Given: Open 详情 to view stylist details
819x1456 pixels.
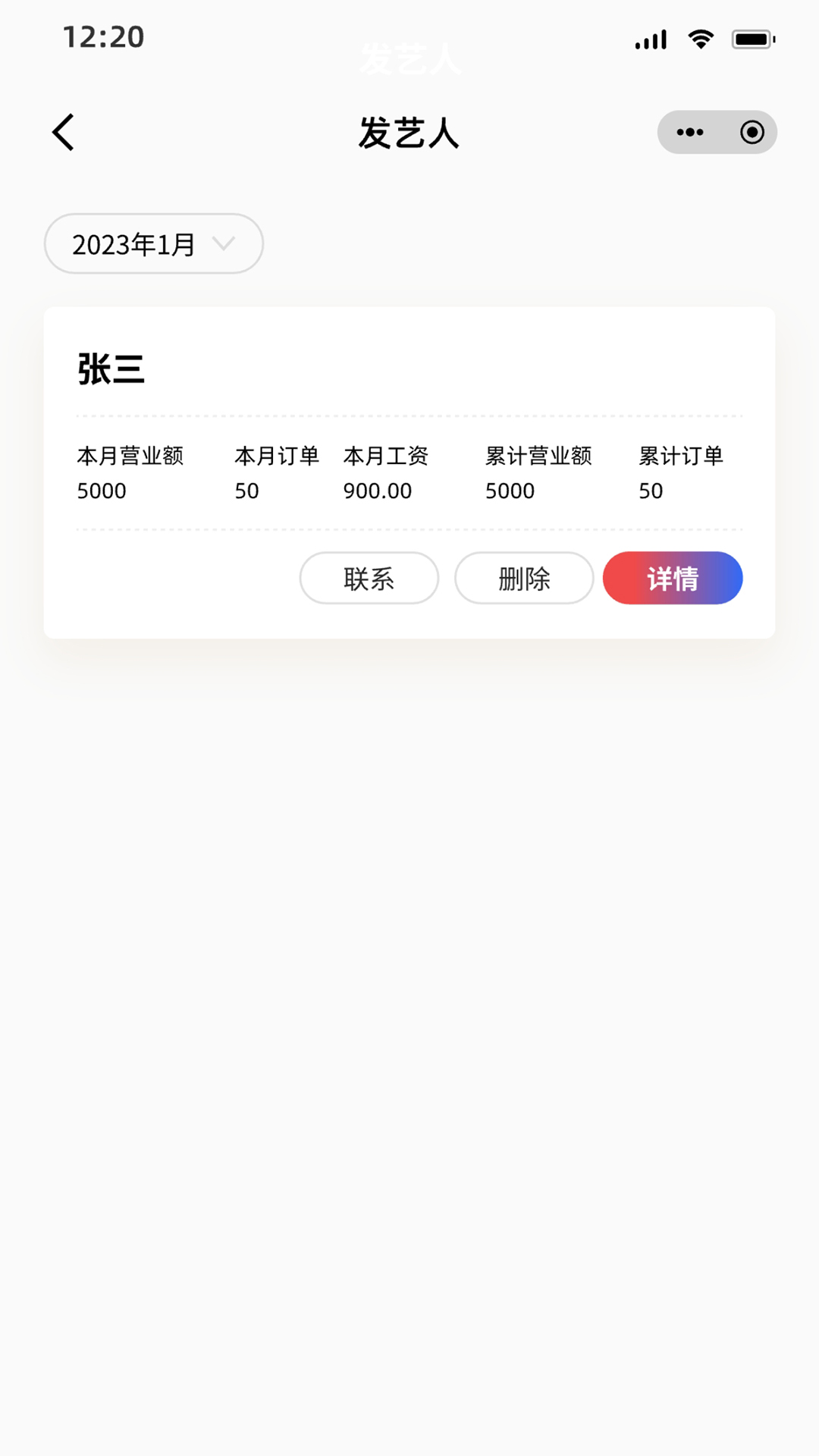Looking at the screenshot, I should (672, 578).
